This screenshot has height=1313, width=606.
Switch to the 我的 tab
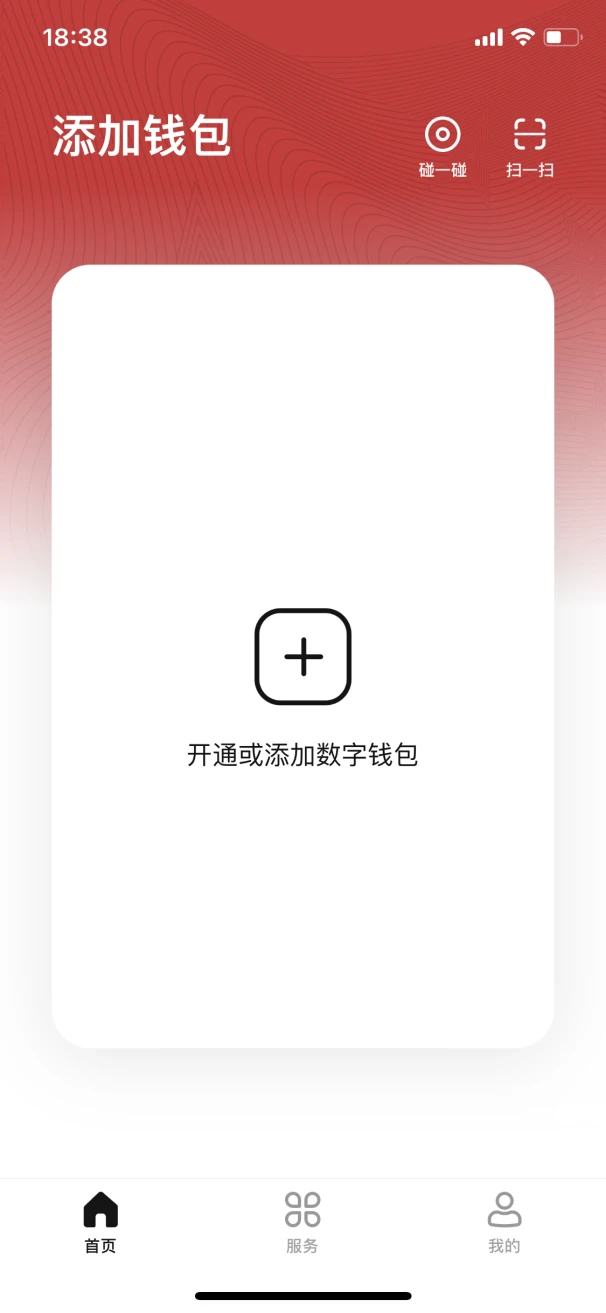pyautogui.click(x=504, y=1222)
